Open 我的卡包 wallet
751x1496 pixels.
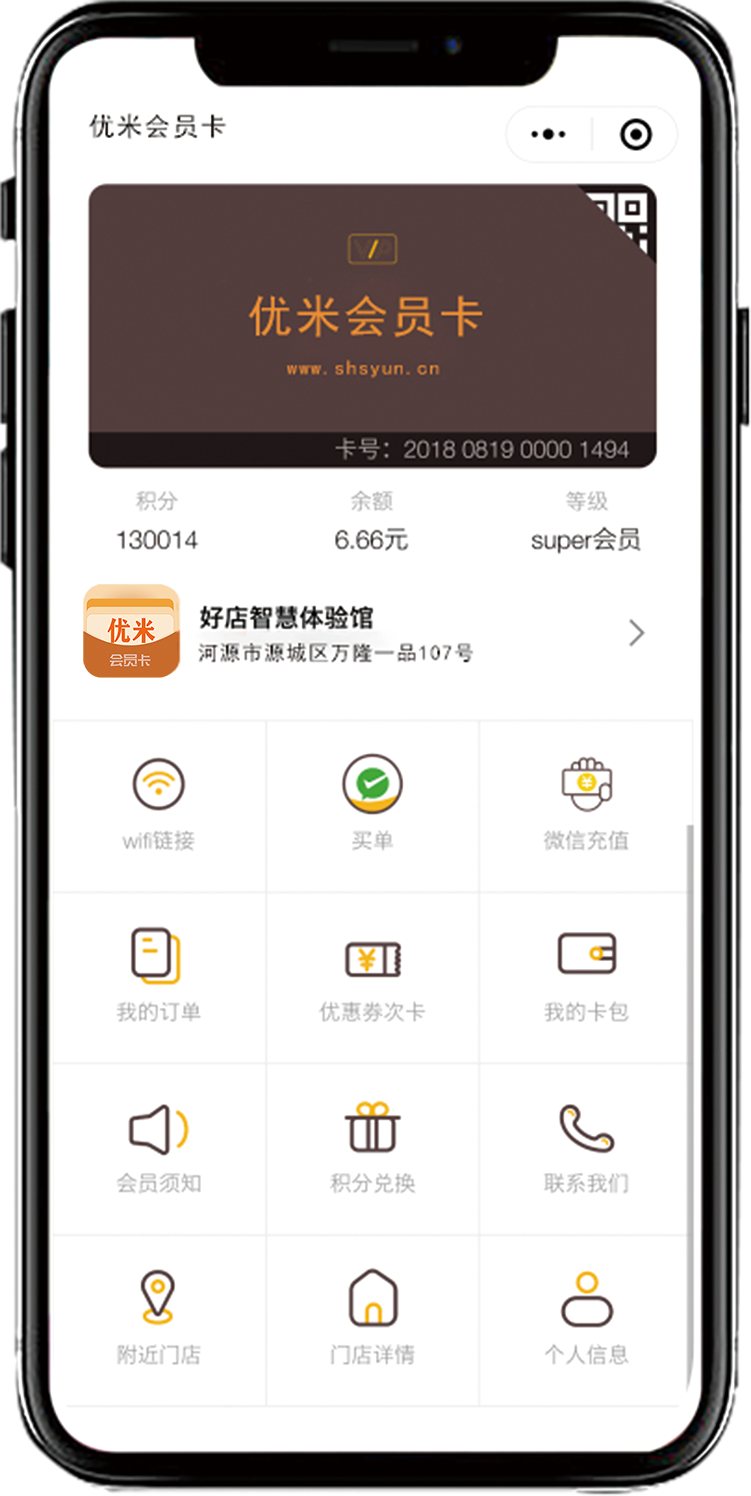click(586, 977)
